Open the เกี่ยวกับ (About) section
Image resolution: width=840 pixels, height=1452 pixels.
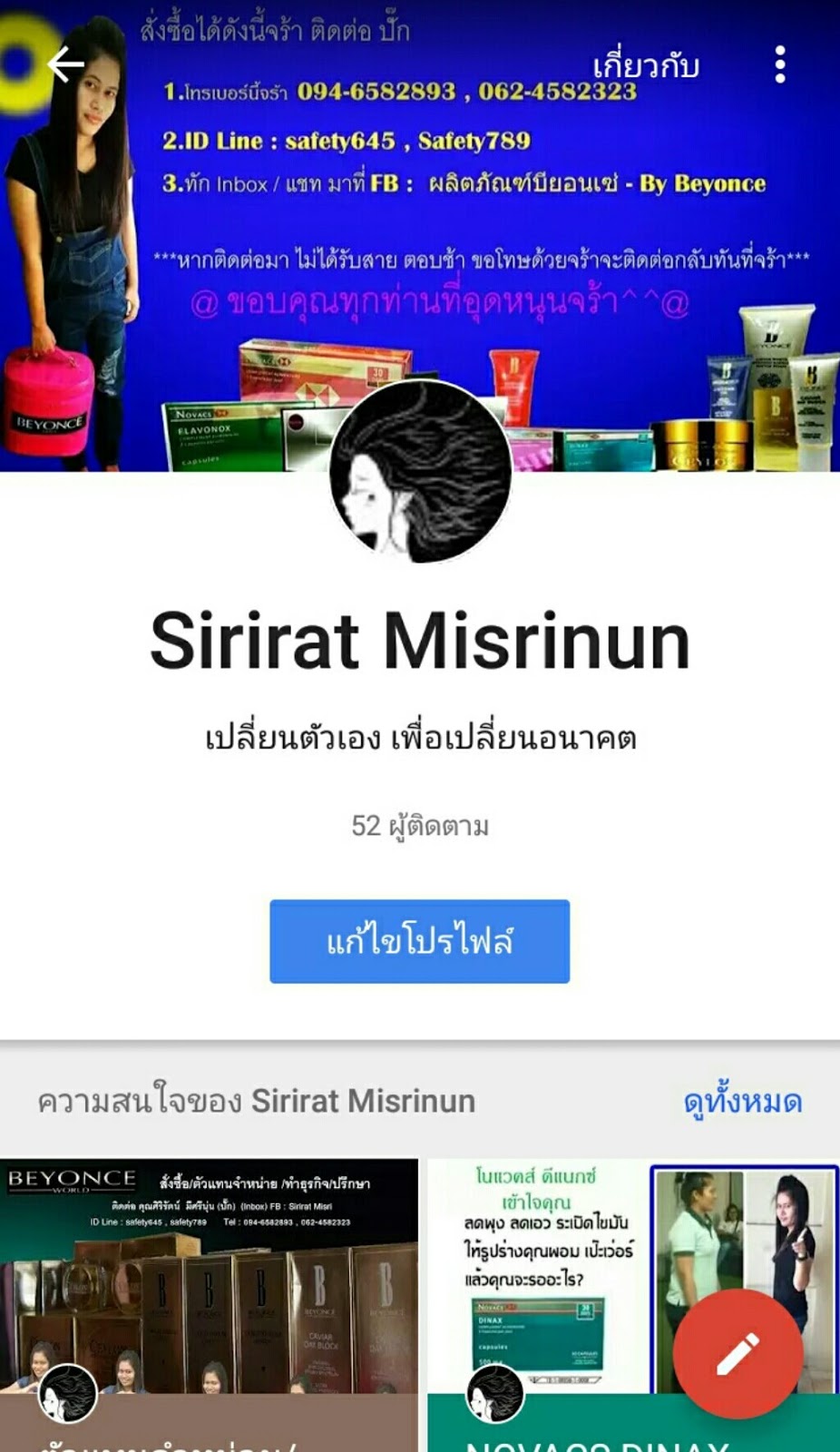646,66
